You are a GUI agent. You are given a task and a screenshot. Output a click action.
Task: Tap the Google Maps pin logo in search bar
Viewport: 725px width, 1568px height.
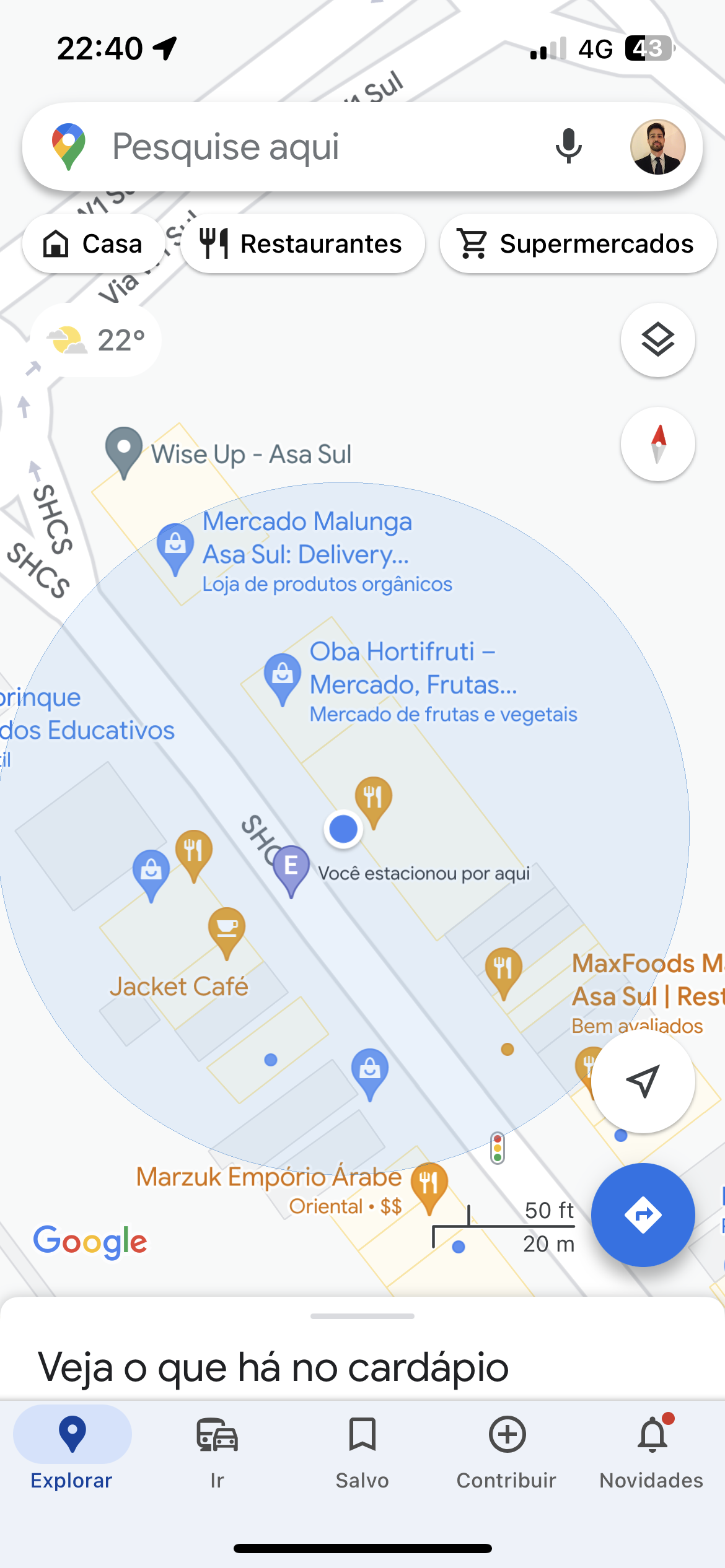(x=68, y=147)
